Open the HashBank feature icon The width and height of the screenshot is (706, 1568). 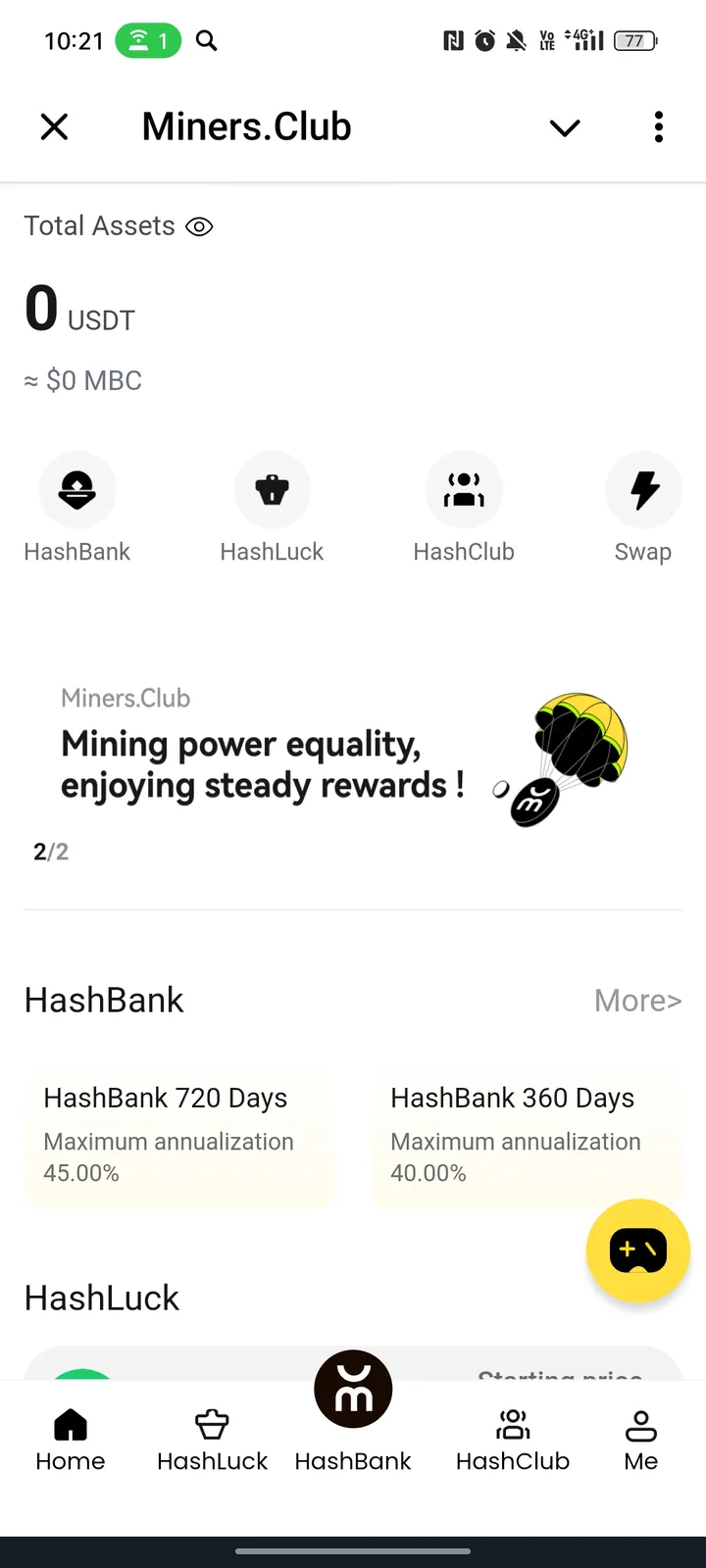coord(77,489)
